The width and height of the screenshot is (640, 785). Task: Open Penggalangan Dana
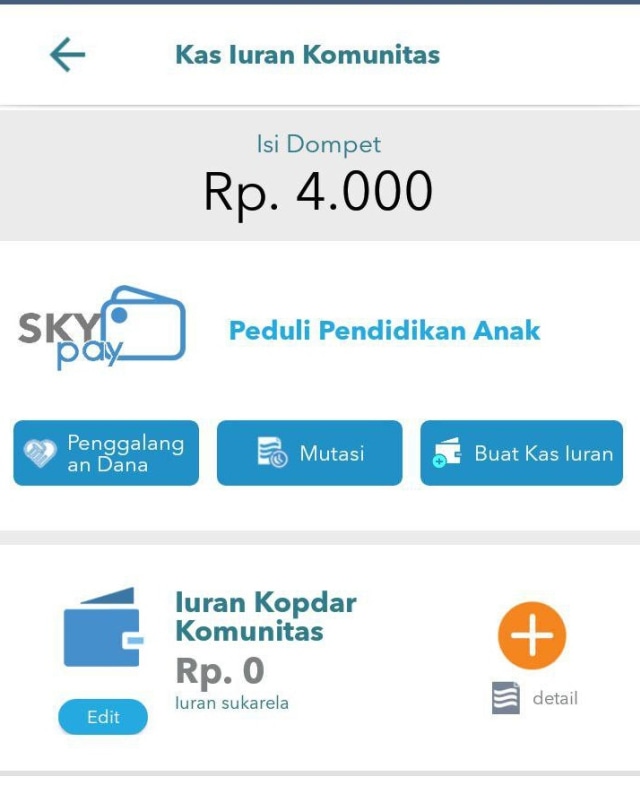tap(106, 453)
